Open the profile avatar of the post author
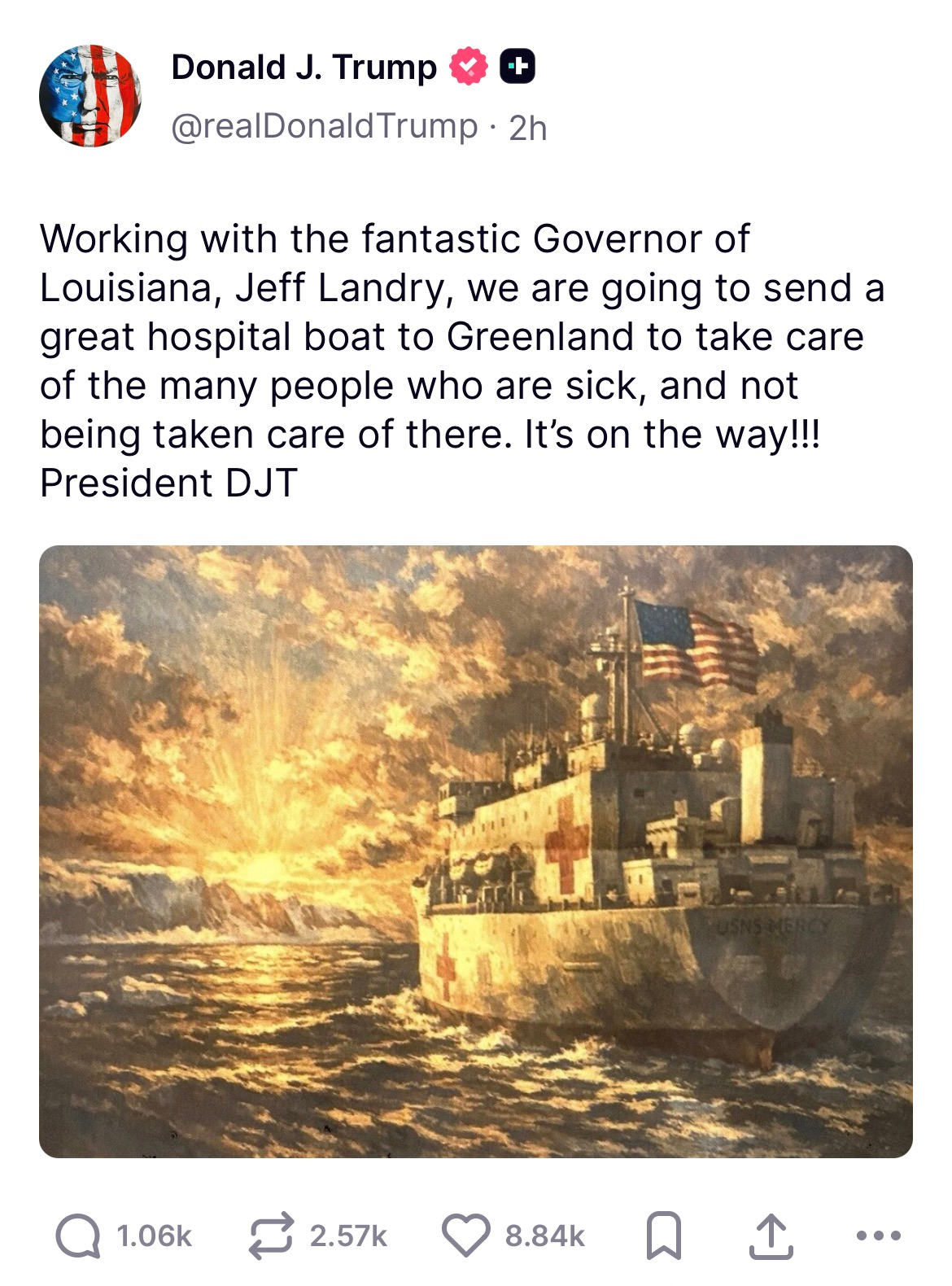The height and width of the screenshot is (1286, 952). (90, 96)
